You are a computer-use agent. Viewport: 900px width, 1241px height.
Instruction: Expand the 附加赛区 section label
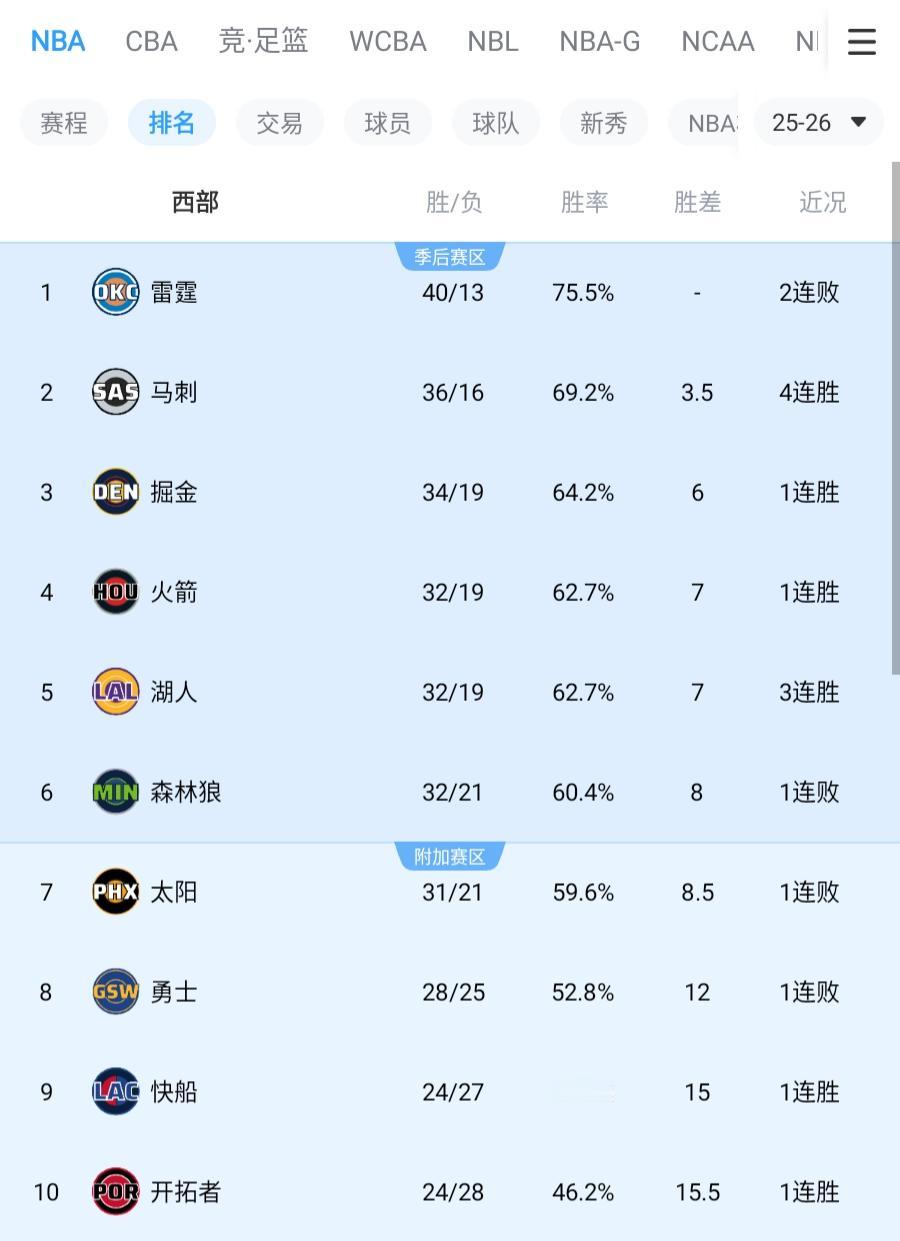[x=450, y=855]
